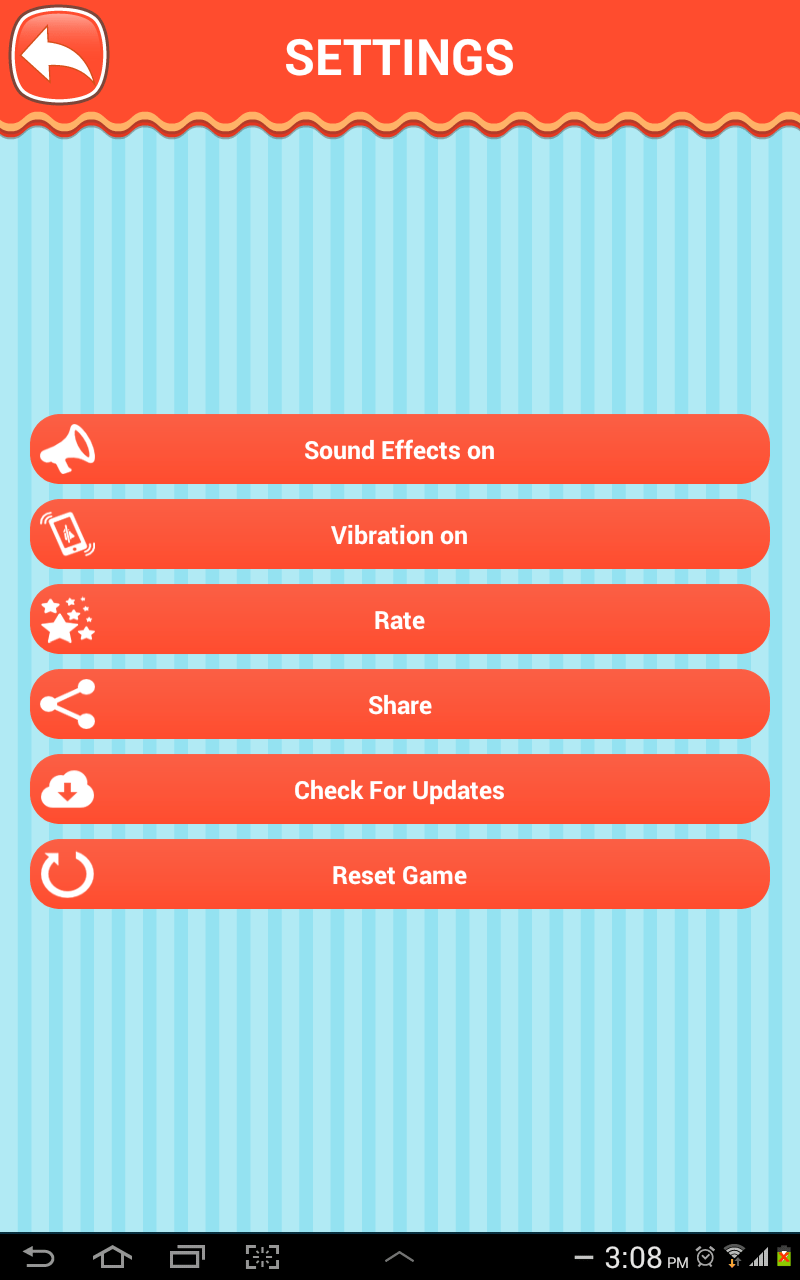Turn off Sound Effects

click(400, 449)
